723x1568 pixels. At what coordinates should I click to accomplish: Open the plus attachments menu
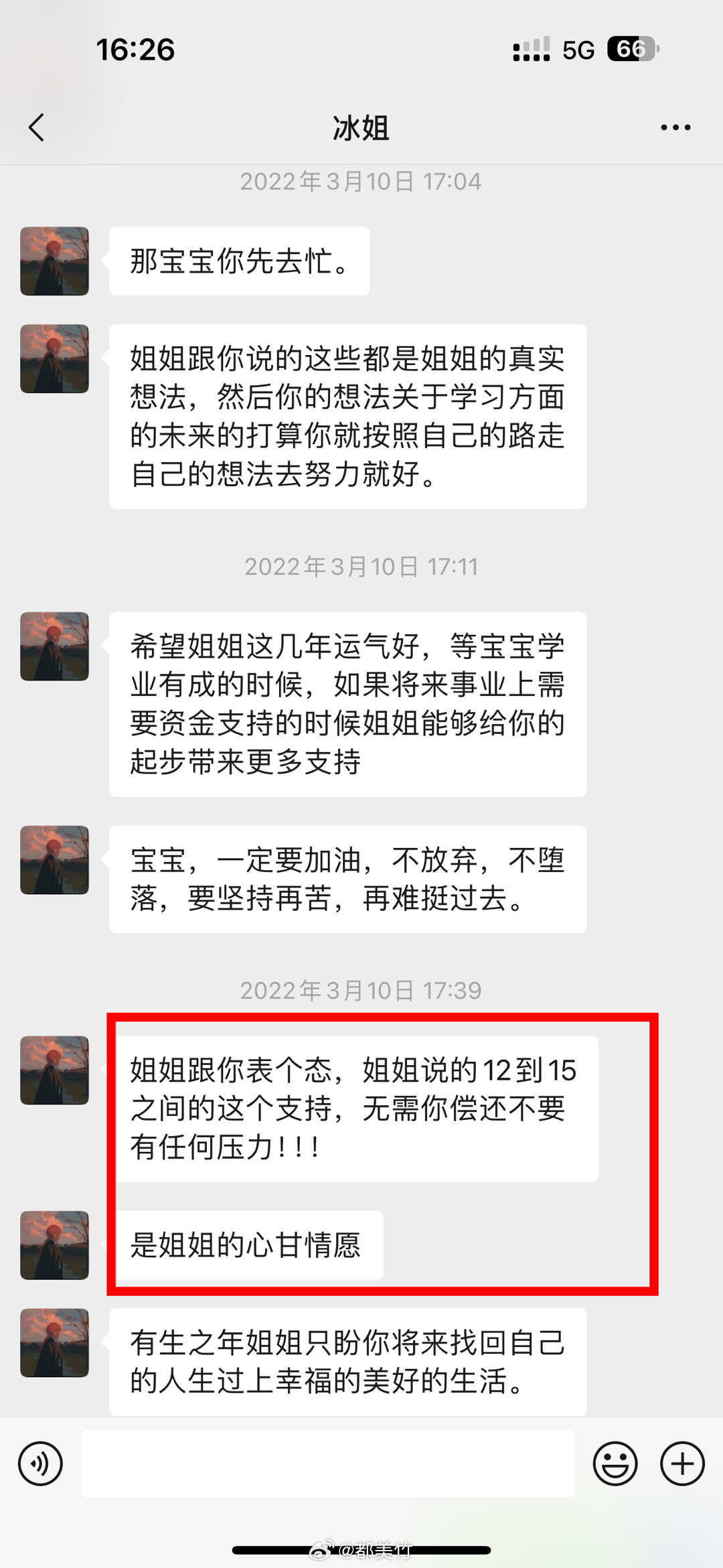682,1464
